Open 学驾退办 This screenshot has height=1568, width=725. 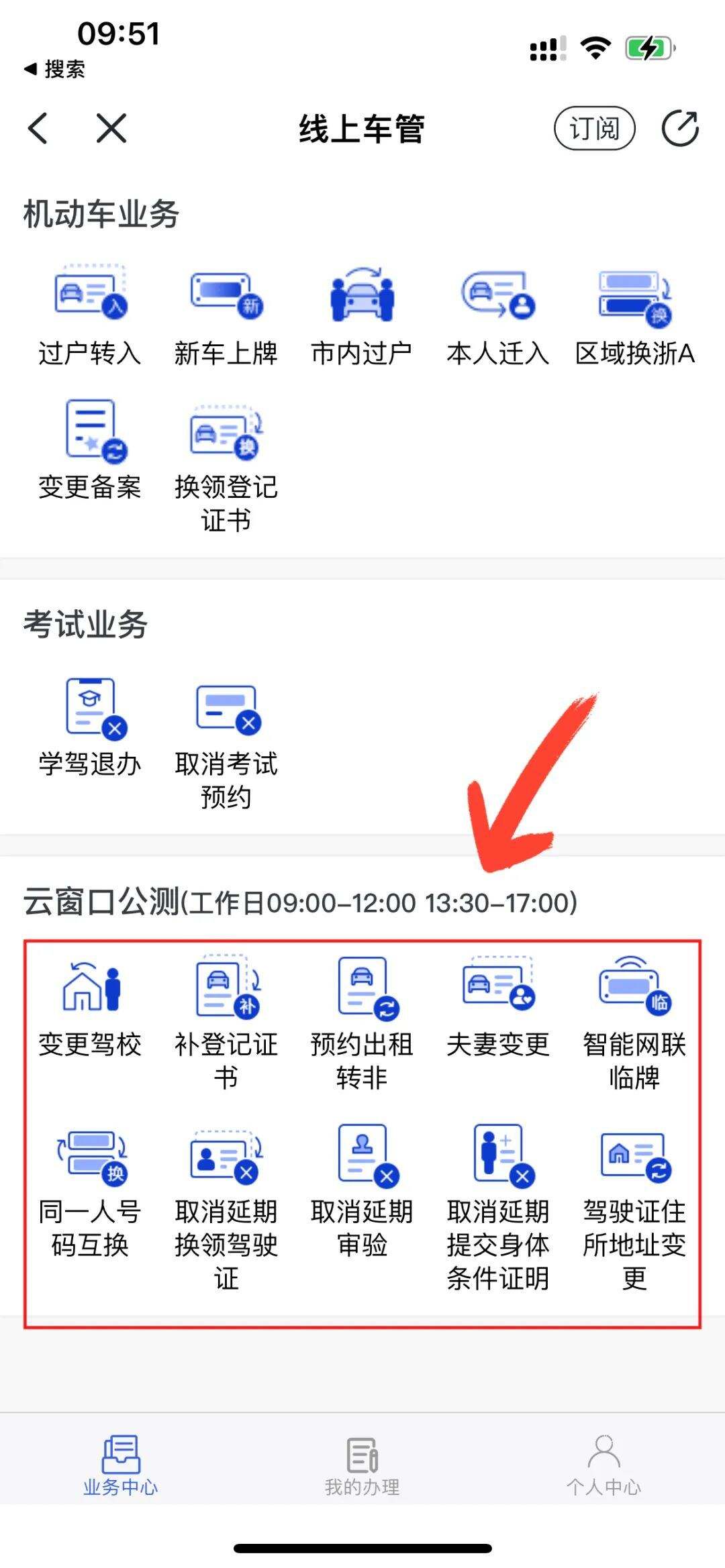point(90,727)
